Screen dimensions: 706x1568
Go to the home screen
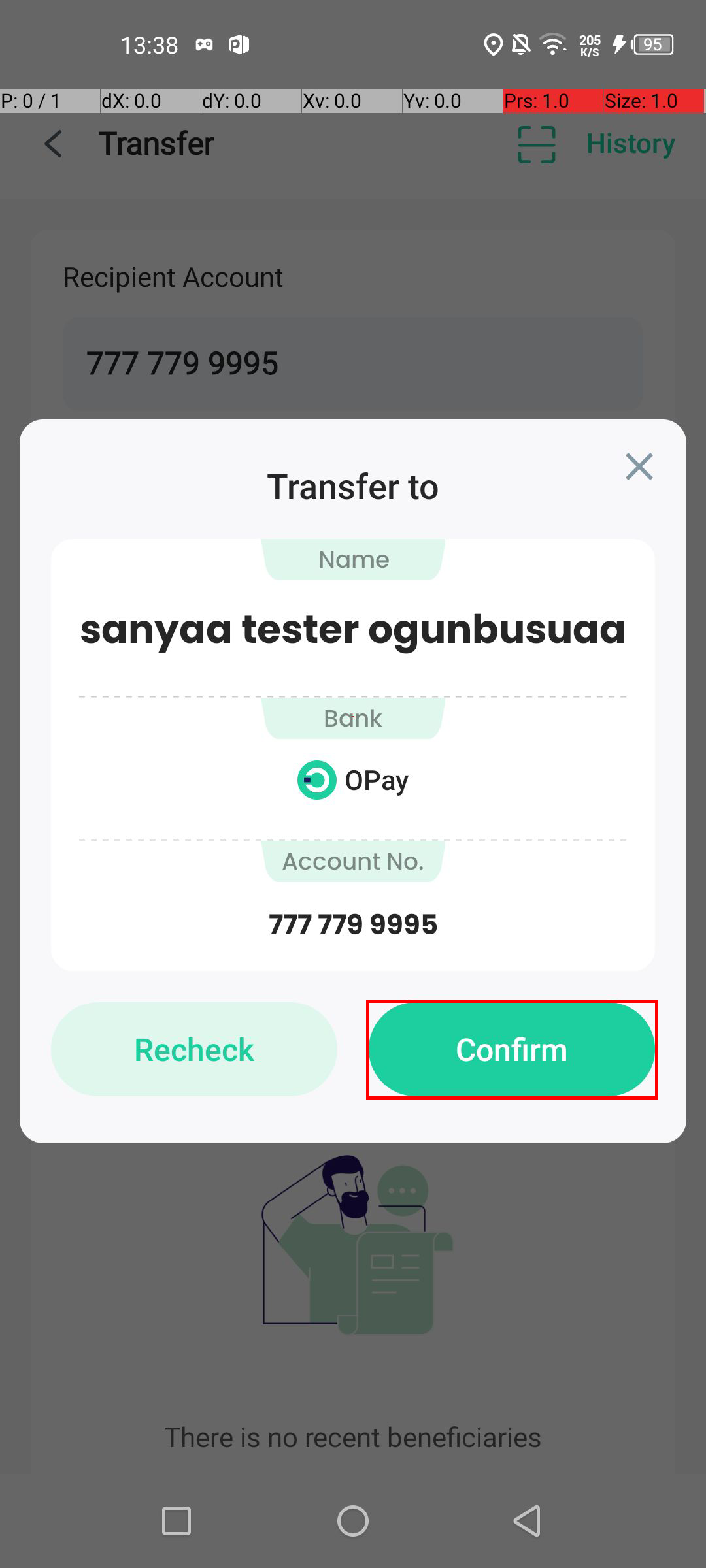tap(353, 1521)
